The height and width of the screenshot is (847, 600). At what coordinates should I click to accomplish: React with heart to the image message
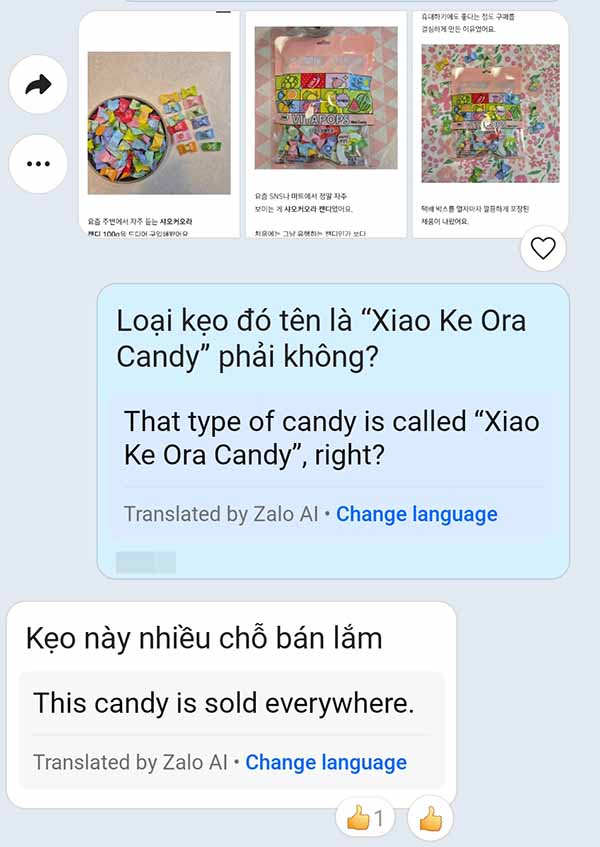tap(543, 248)
